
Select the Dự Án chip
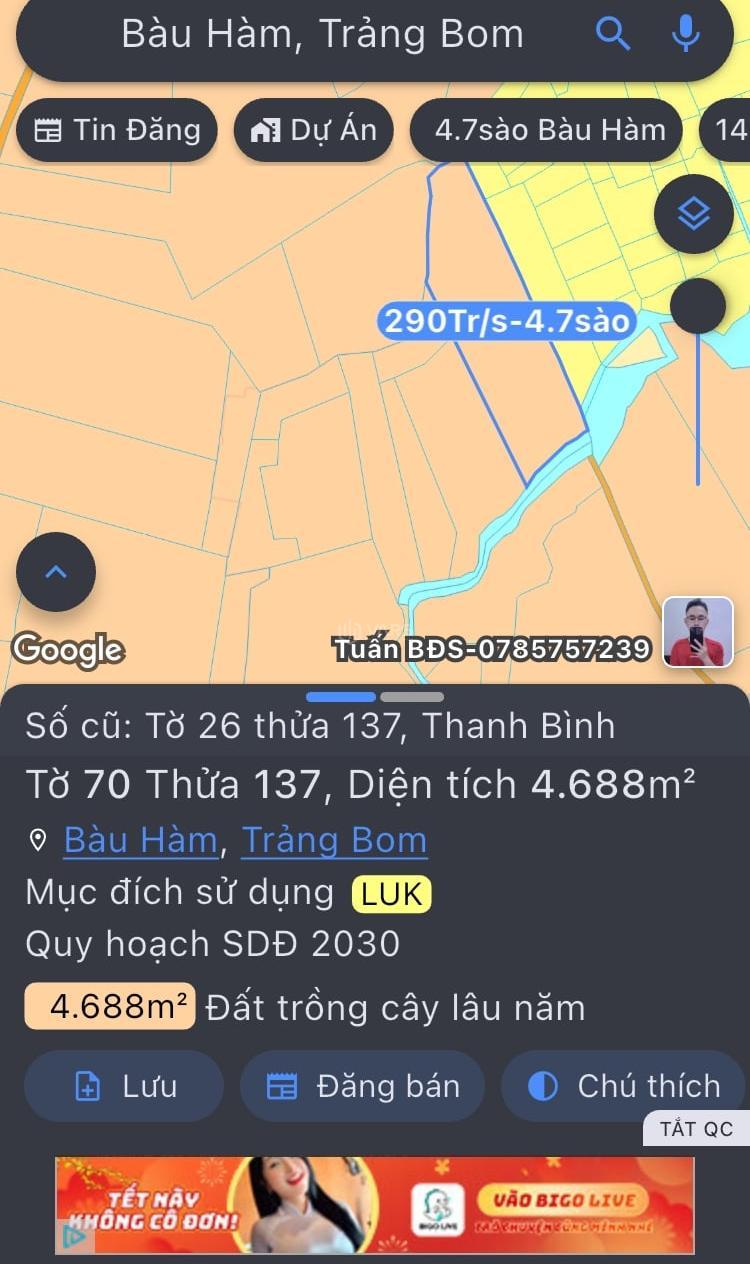pyautogui.click(x=314, y=130)
